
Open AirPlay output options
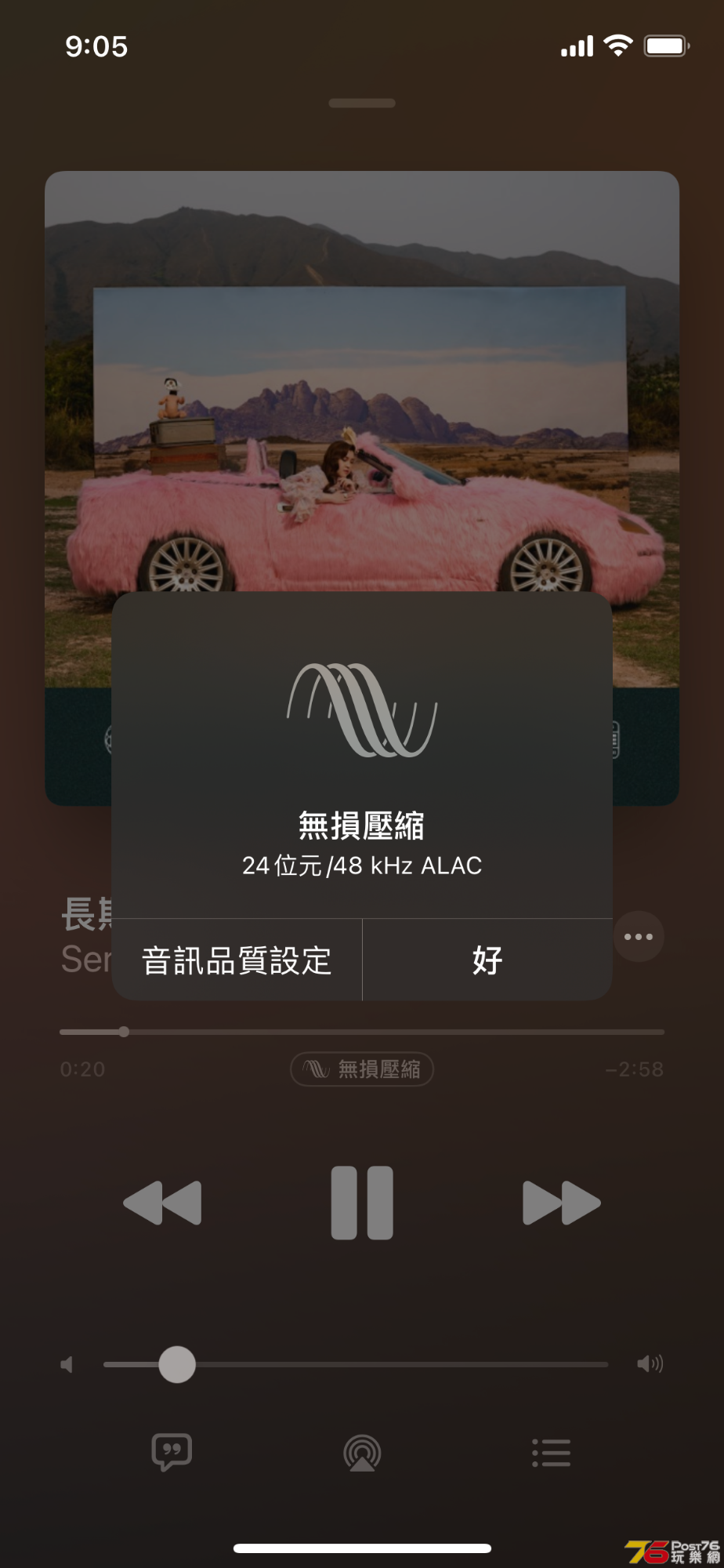click(x=362, y=1453)
